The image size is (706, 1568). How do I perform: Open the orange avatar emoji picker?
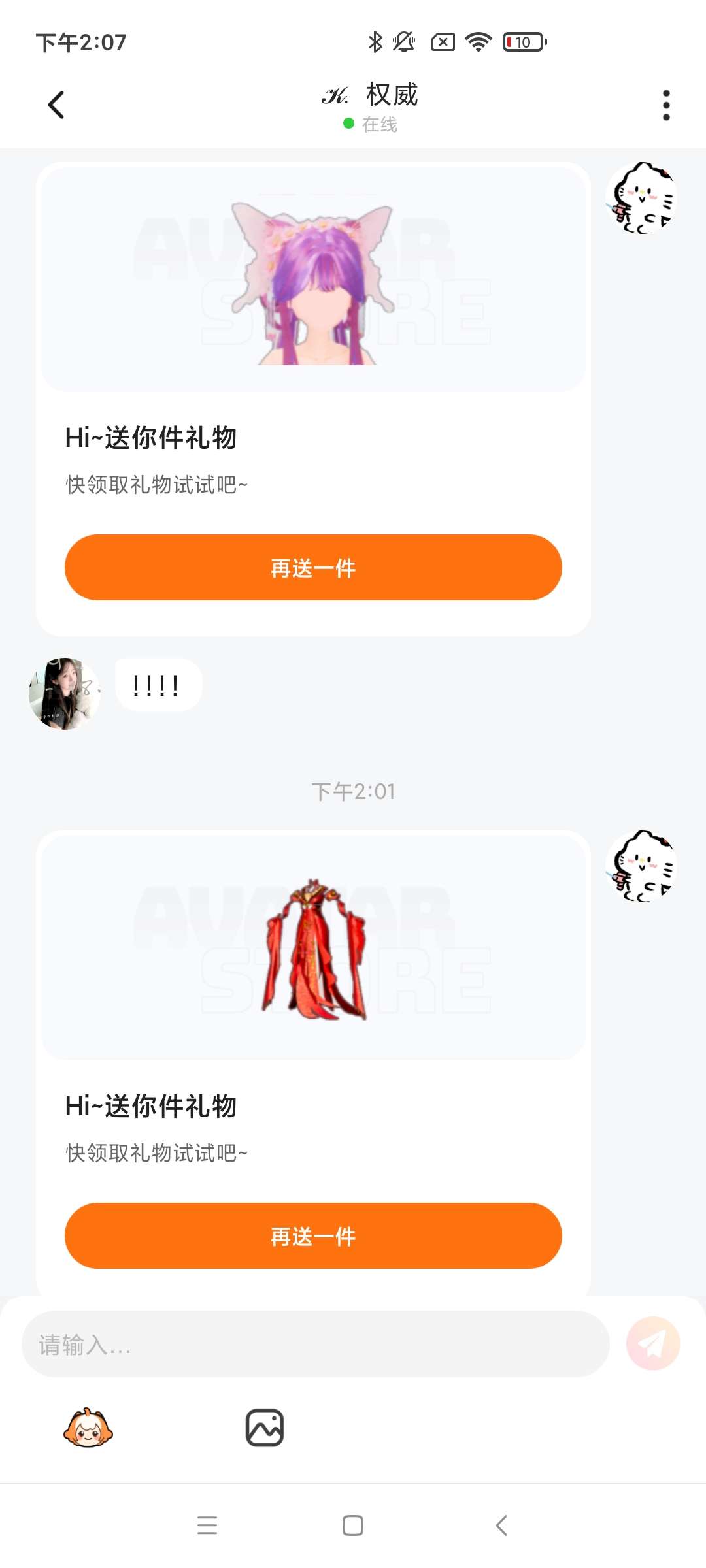(x=88, y=1428)
